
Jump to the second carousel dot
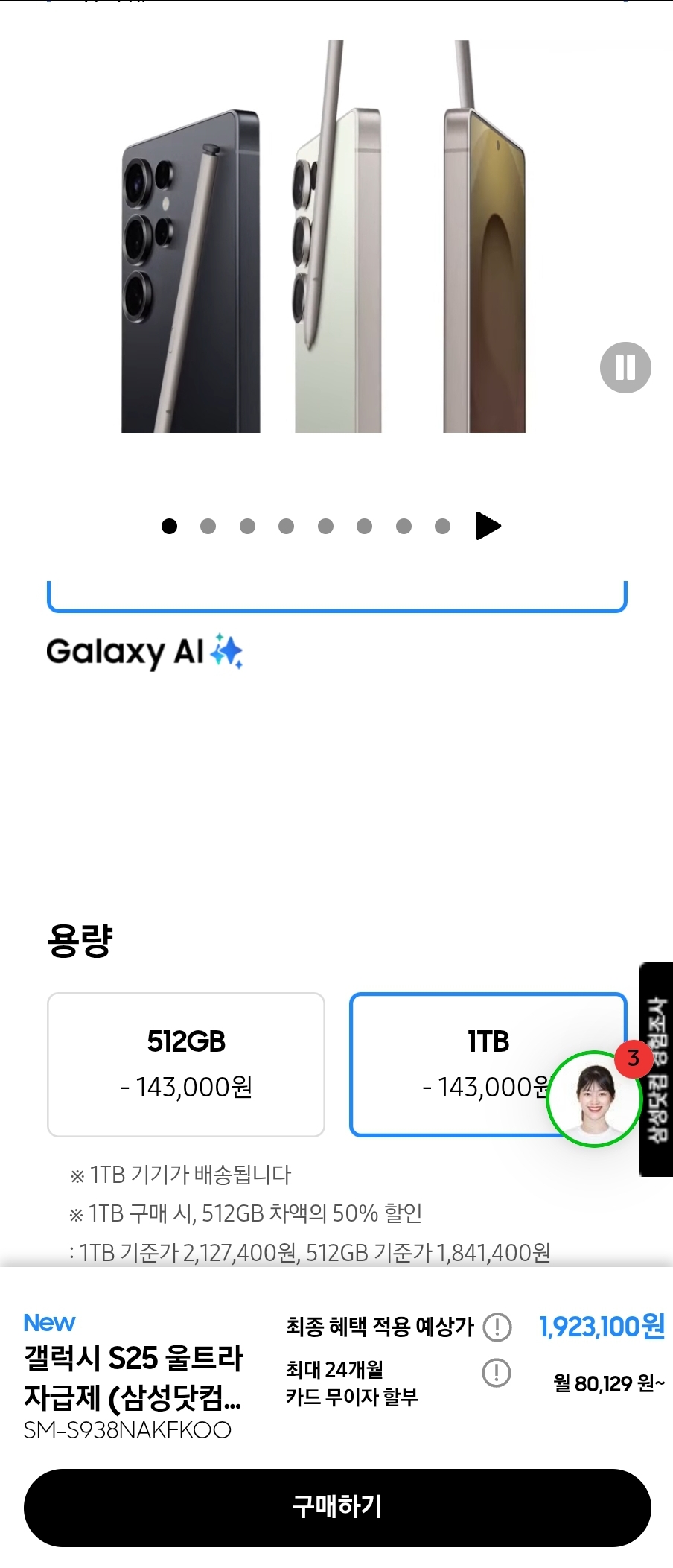click(208, 527)
